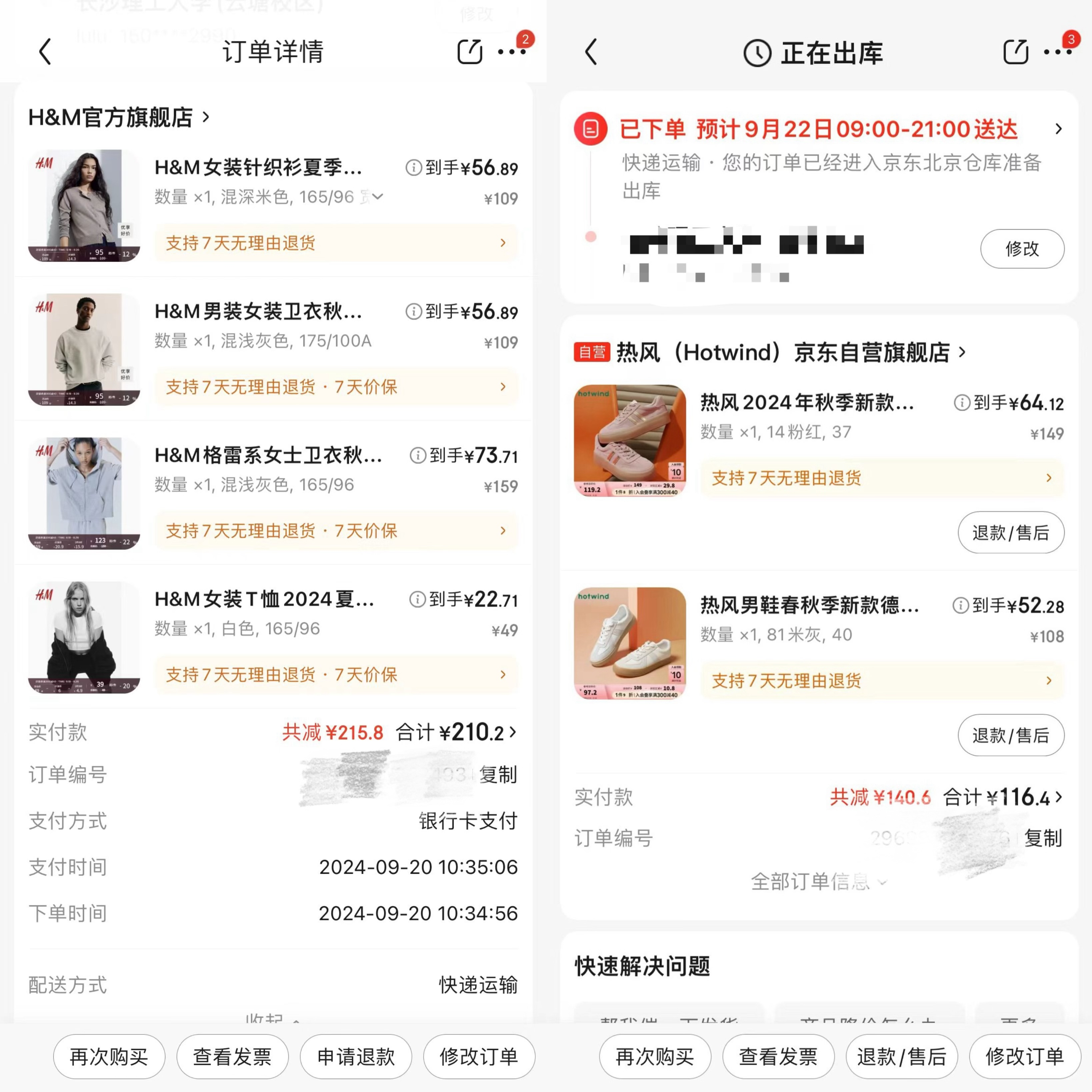Open 热风(Hotwind)京东自营旗舰店 store
Screen dimensions: 1092x1092
pos(770,352)
